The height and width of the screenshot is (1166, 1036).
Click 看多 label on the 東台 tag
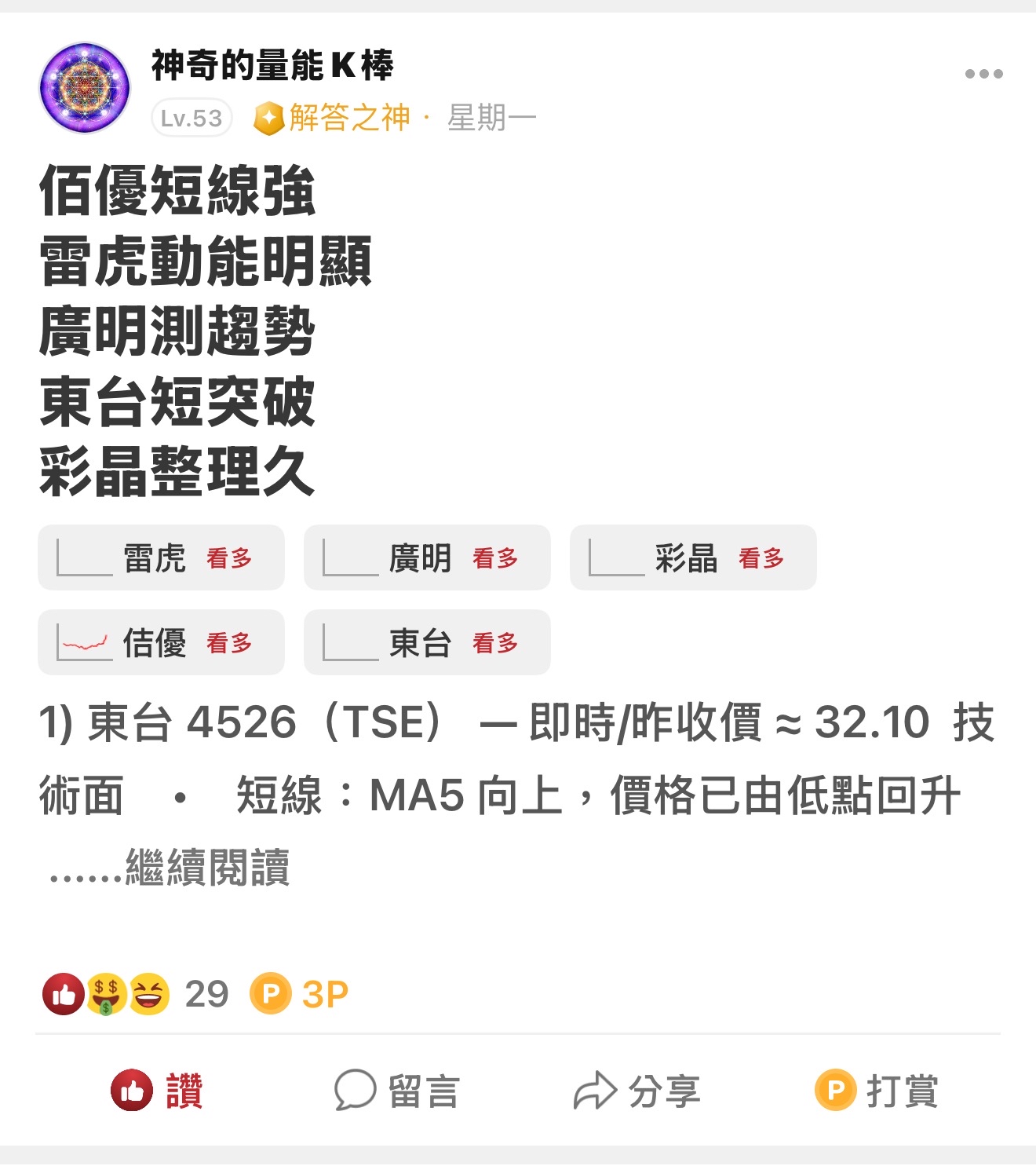494,642
